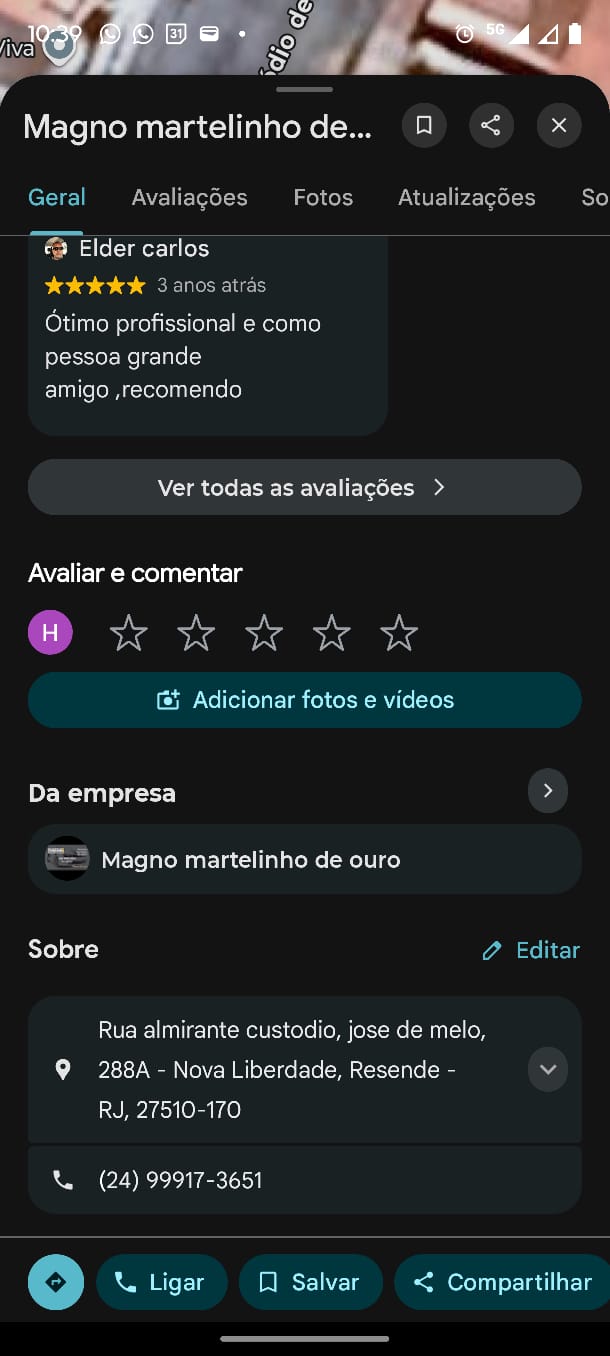
Task: Open the Atualizações tab
Action: point(467,198)
